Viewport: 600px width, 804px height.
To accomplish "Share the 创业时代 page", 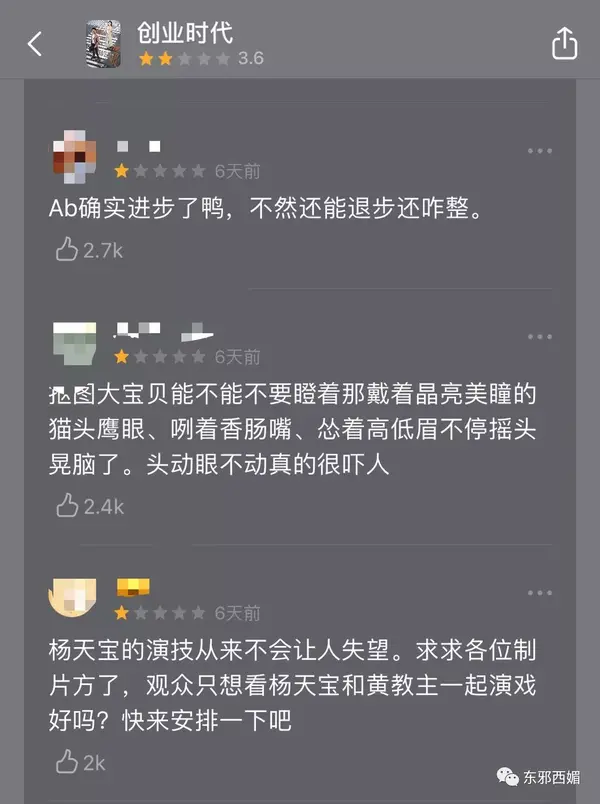I will click(x=564, y=44).
